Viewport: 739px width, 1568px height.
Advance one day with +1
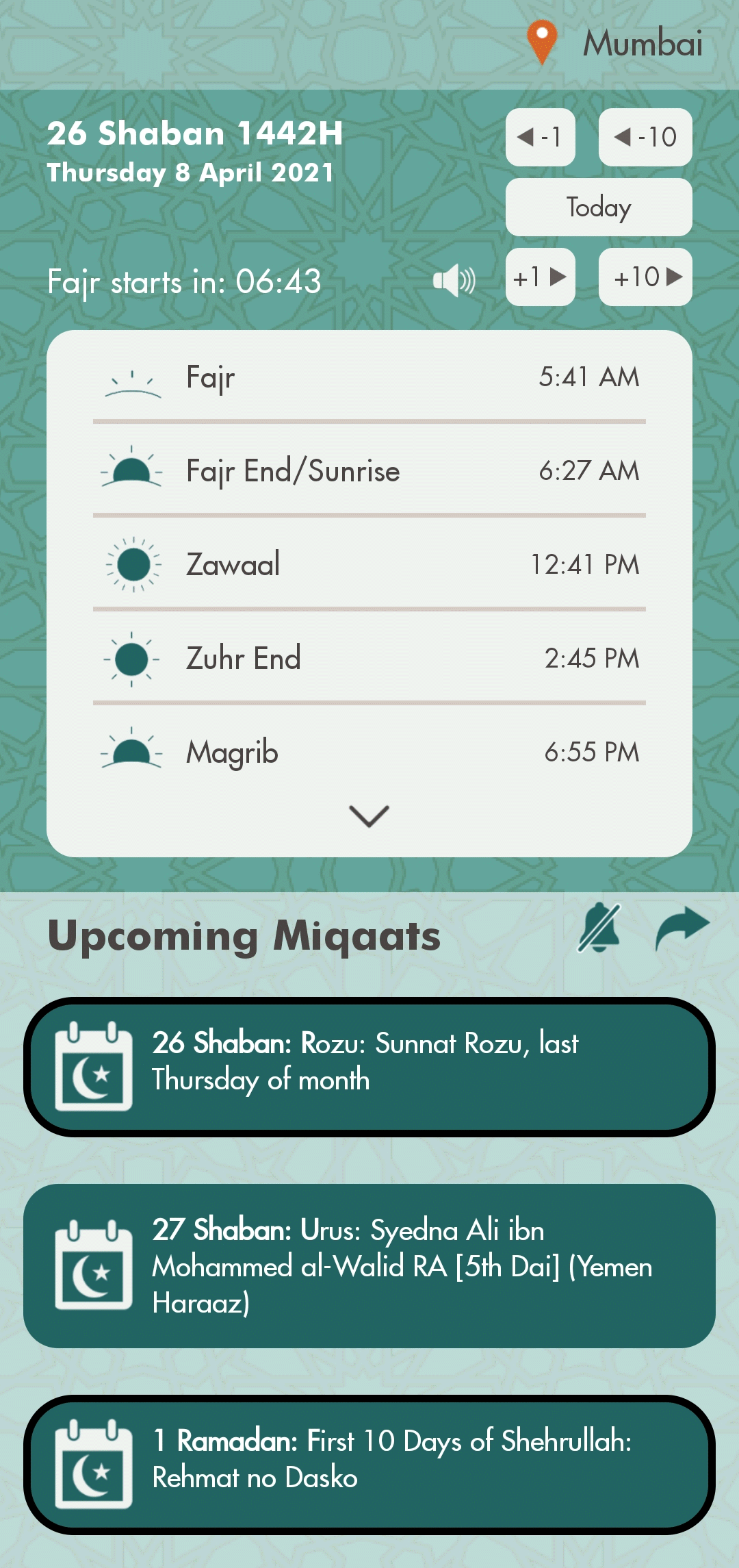pos(540,277)
